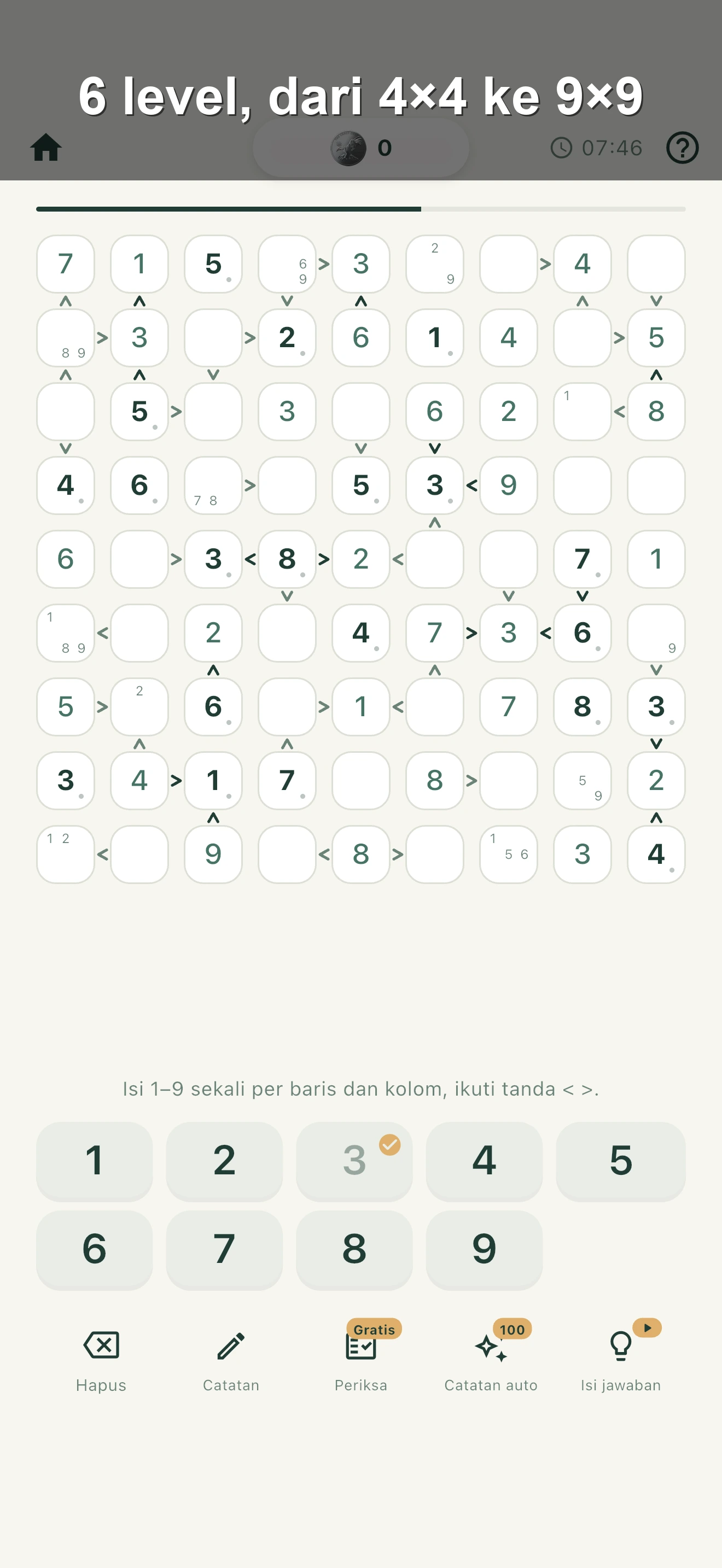
Task: Open the help question mark
Action: click(682, 147)
